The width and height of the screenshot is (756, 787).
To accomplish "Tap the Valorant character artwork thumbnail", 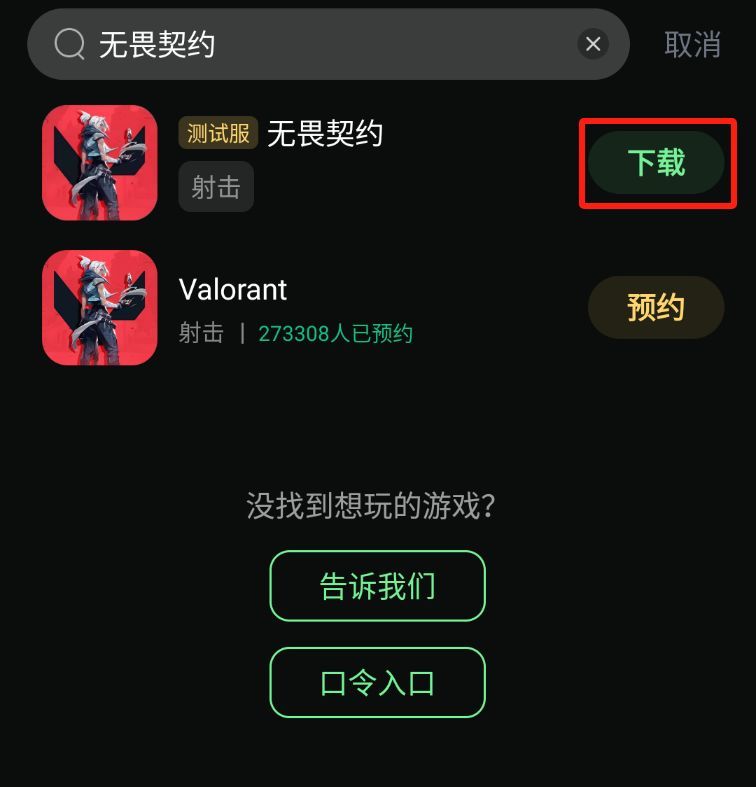I will 99,308.
